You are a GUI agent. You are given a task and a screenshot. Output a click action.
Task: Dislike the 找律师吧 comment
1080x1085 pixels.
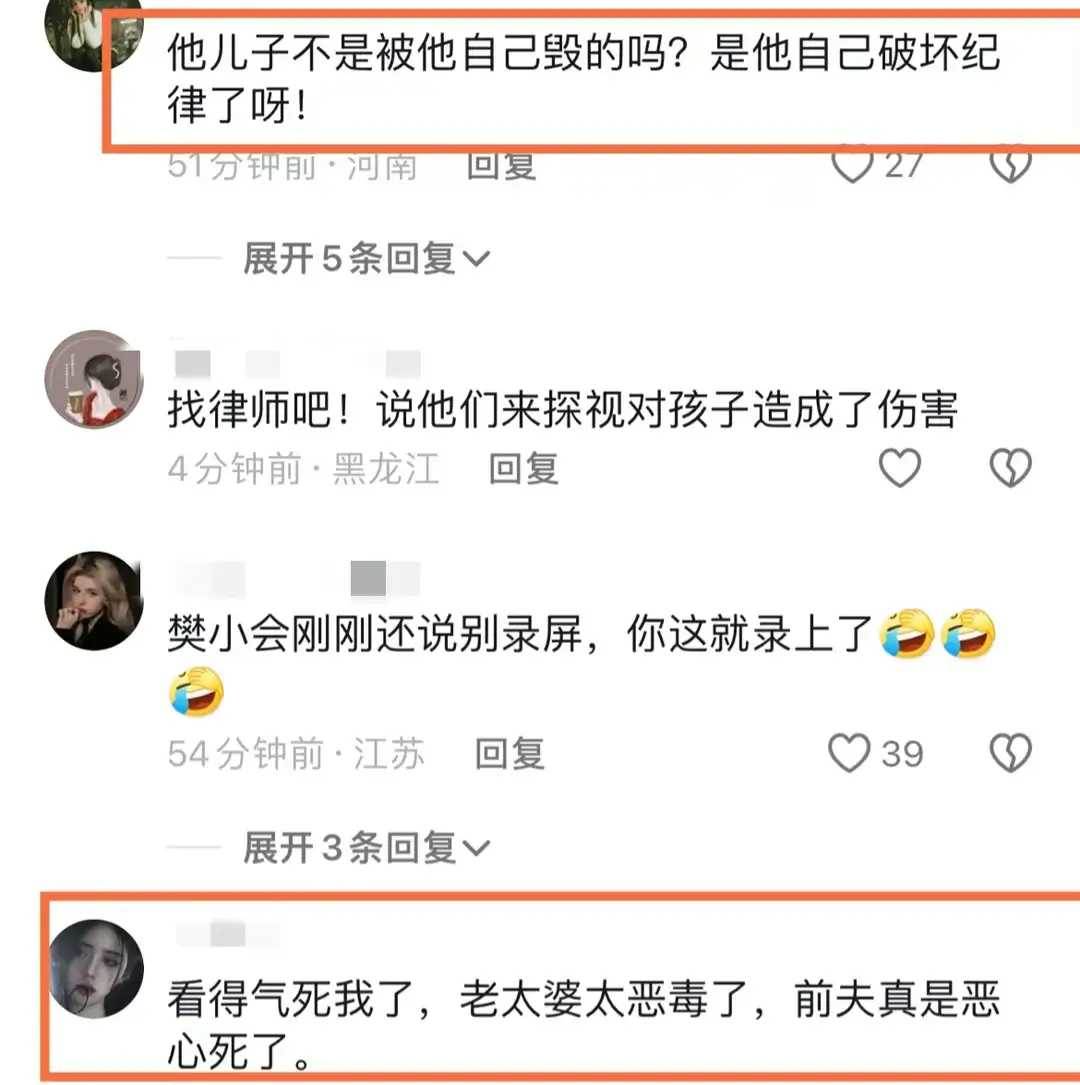(1010, 468)
